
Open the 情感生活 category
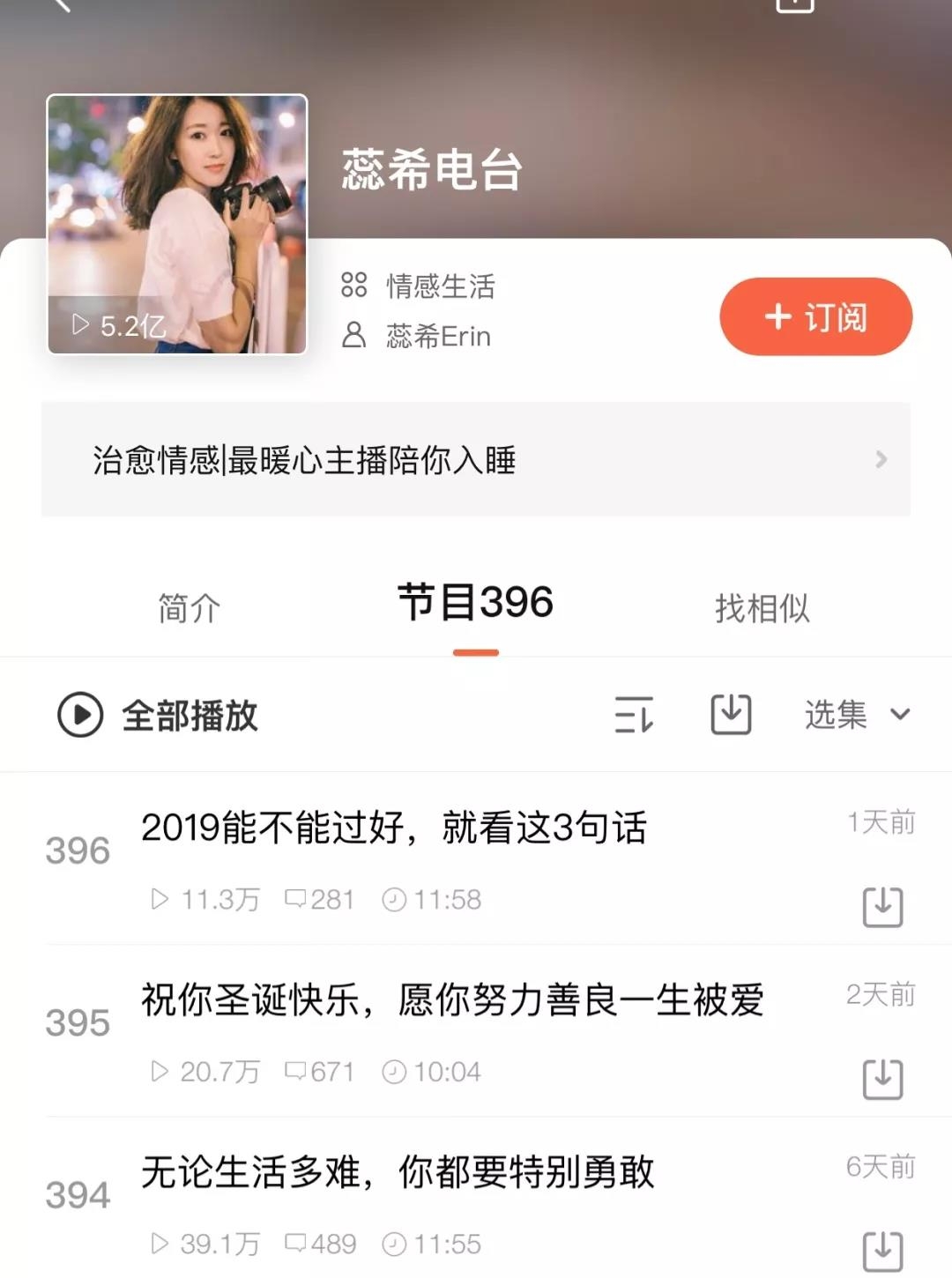439,286
